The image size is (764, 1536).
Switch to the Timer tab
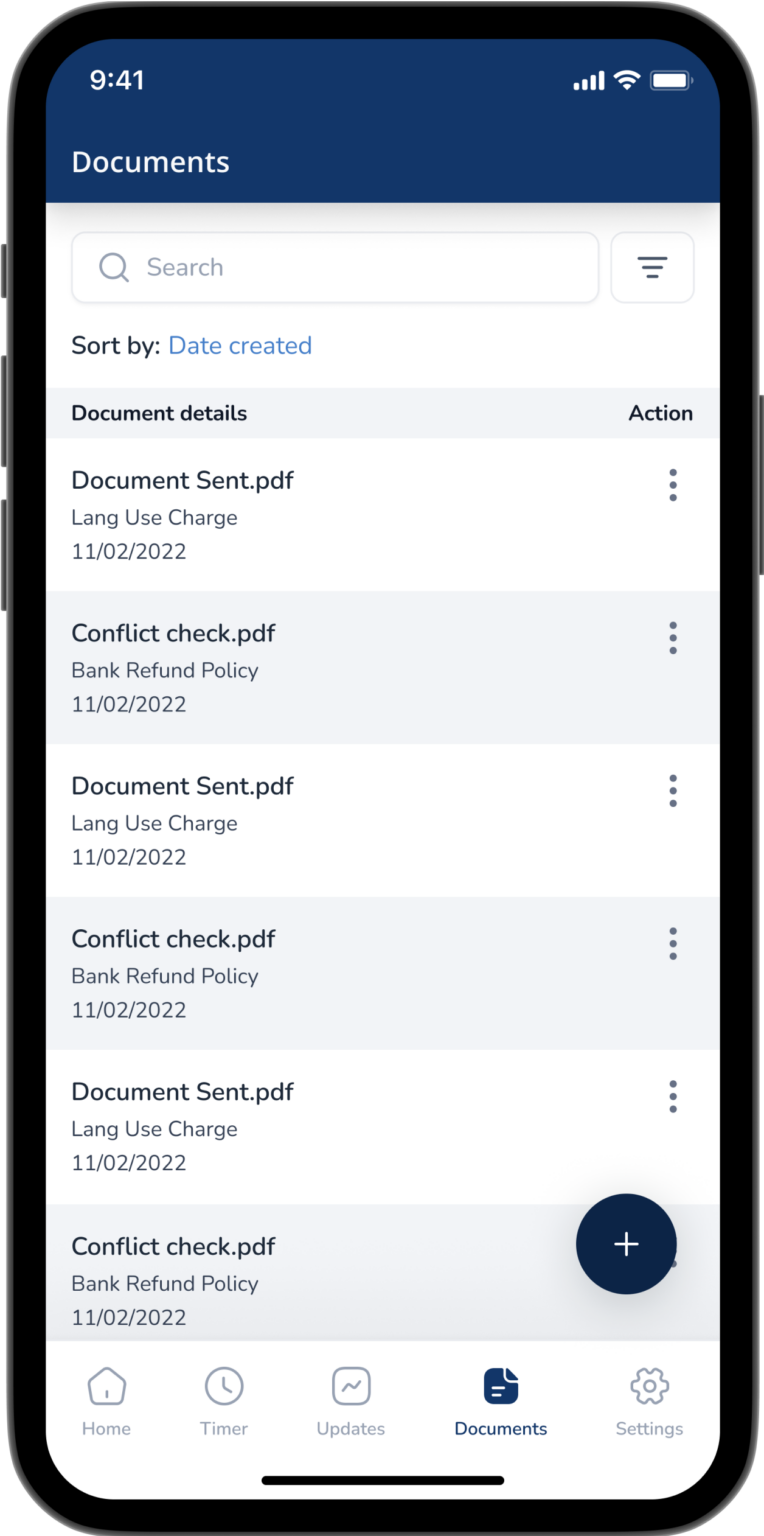point(224,1401)
